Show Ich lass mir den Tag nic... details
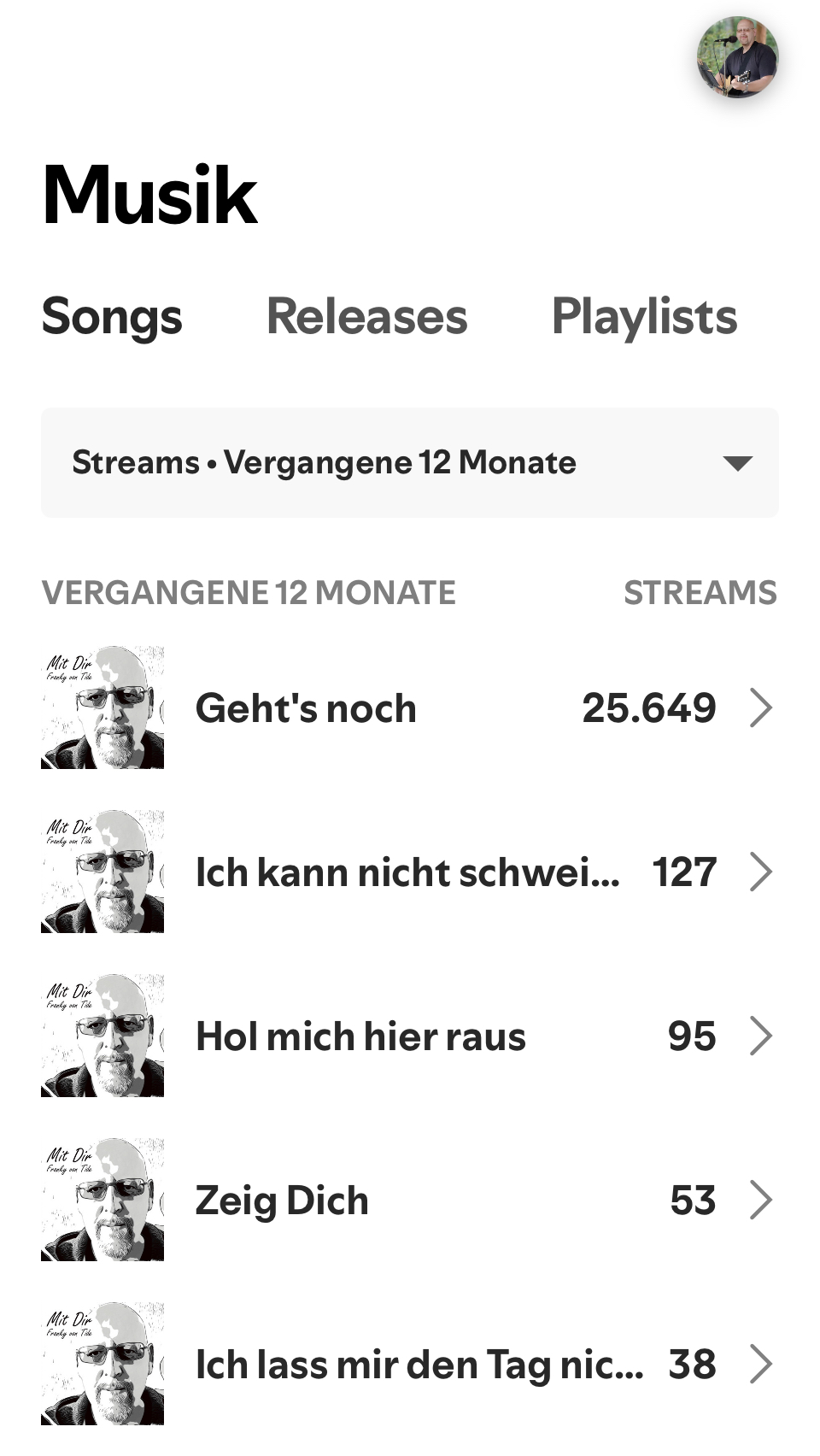The image size is (820, 1456). coord(410,1364)
